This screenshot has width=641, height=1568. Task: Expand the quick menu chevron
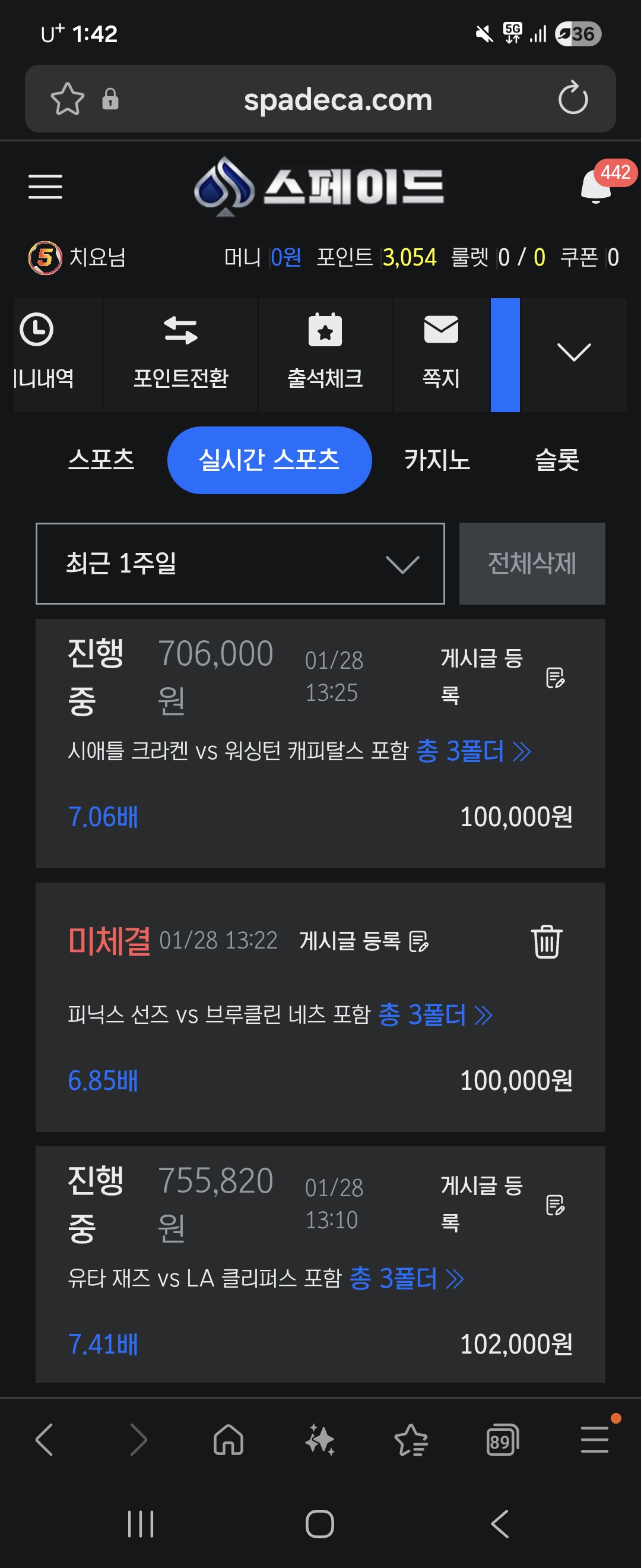tap(573, 353)
